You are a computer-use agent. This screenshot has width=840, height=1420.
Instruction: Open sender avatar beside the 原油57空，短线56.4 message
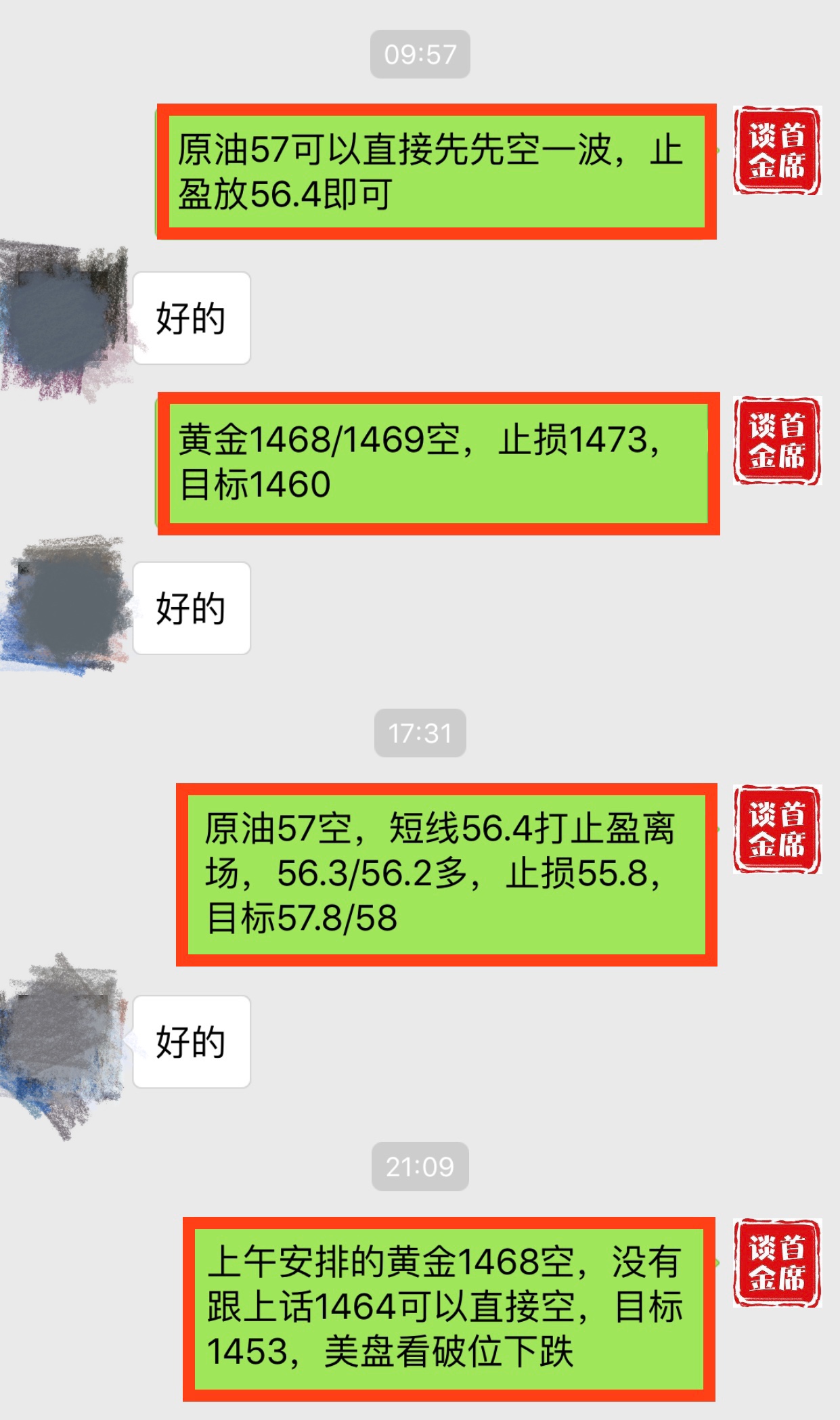777,829
